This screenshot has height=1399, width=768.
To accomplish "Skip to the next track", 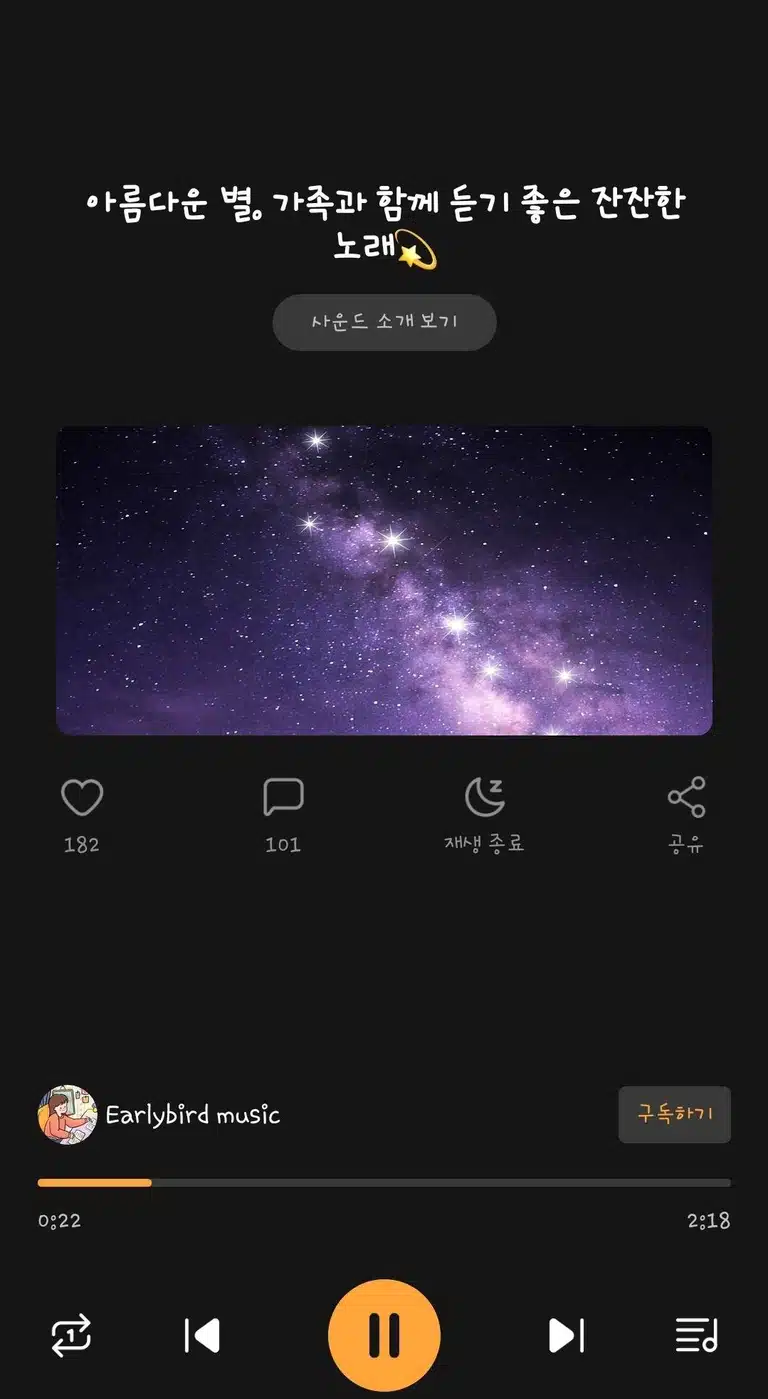I will pos(566,1335).
